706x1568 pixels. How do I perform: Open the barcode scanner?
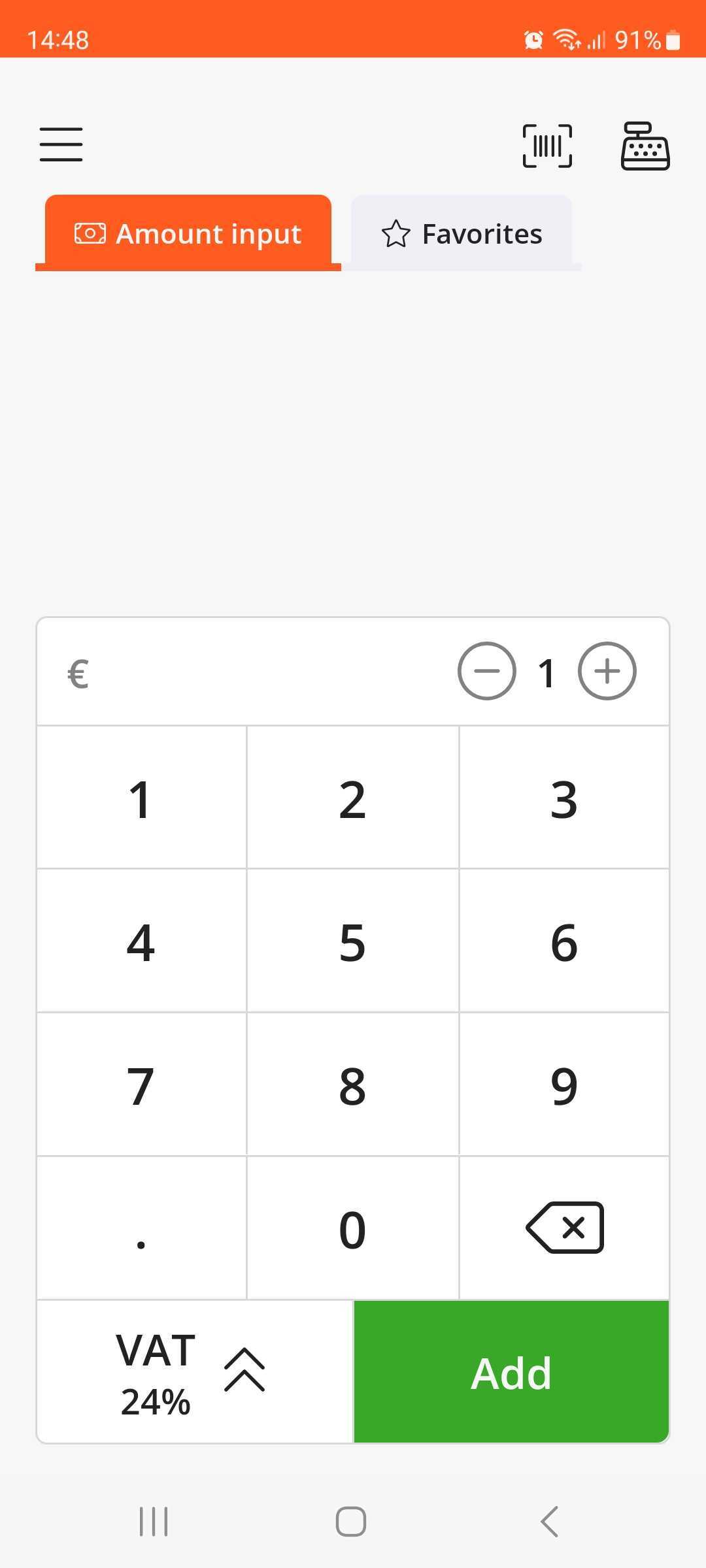point(547,146)
